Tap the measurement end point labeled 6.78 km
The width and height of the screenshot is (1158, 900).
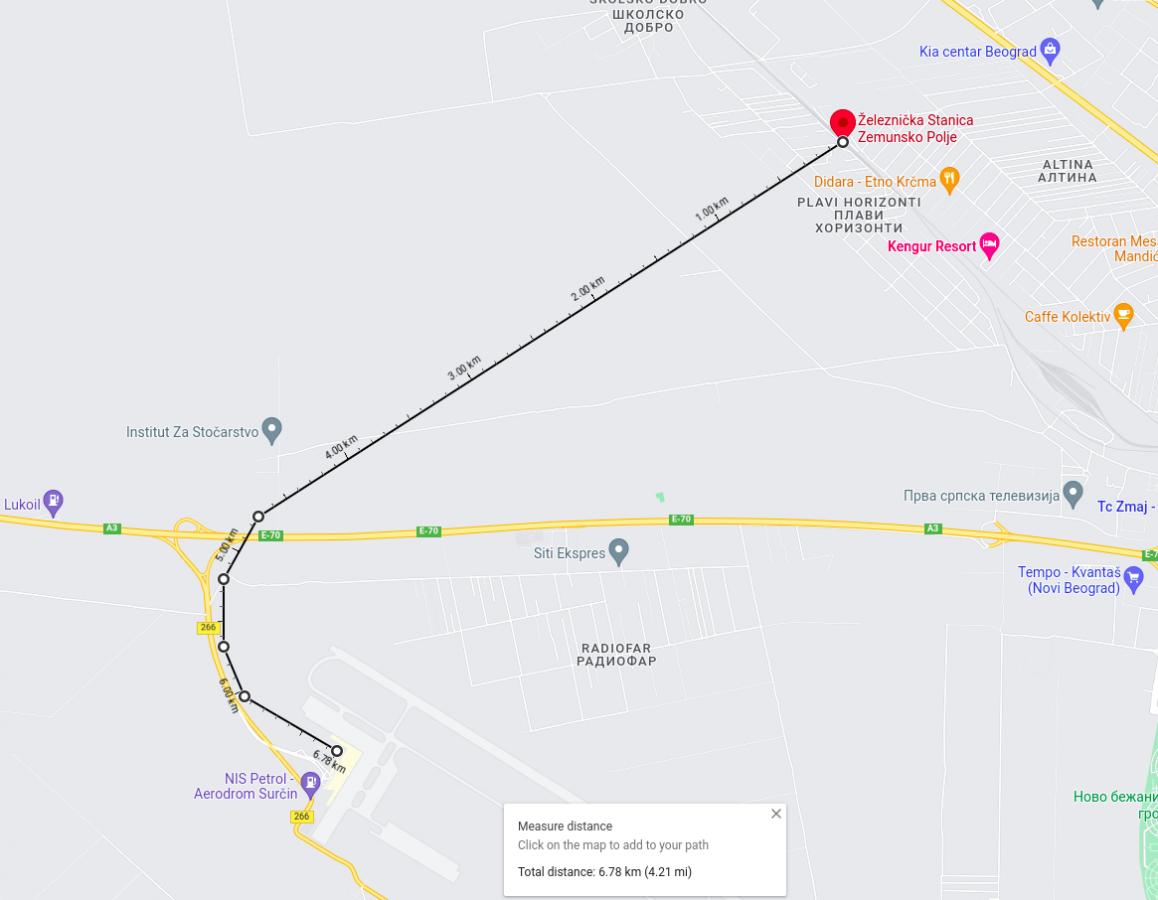pyautogui.click(x=337, y=751)
